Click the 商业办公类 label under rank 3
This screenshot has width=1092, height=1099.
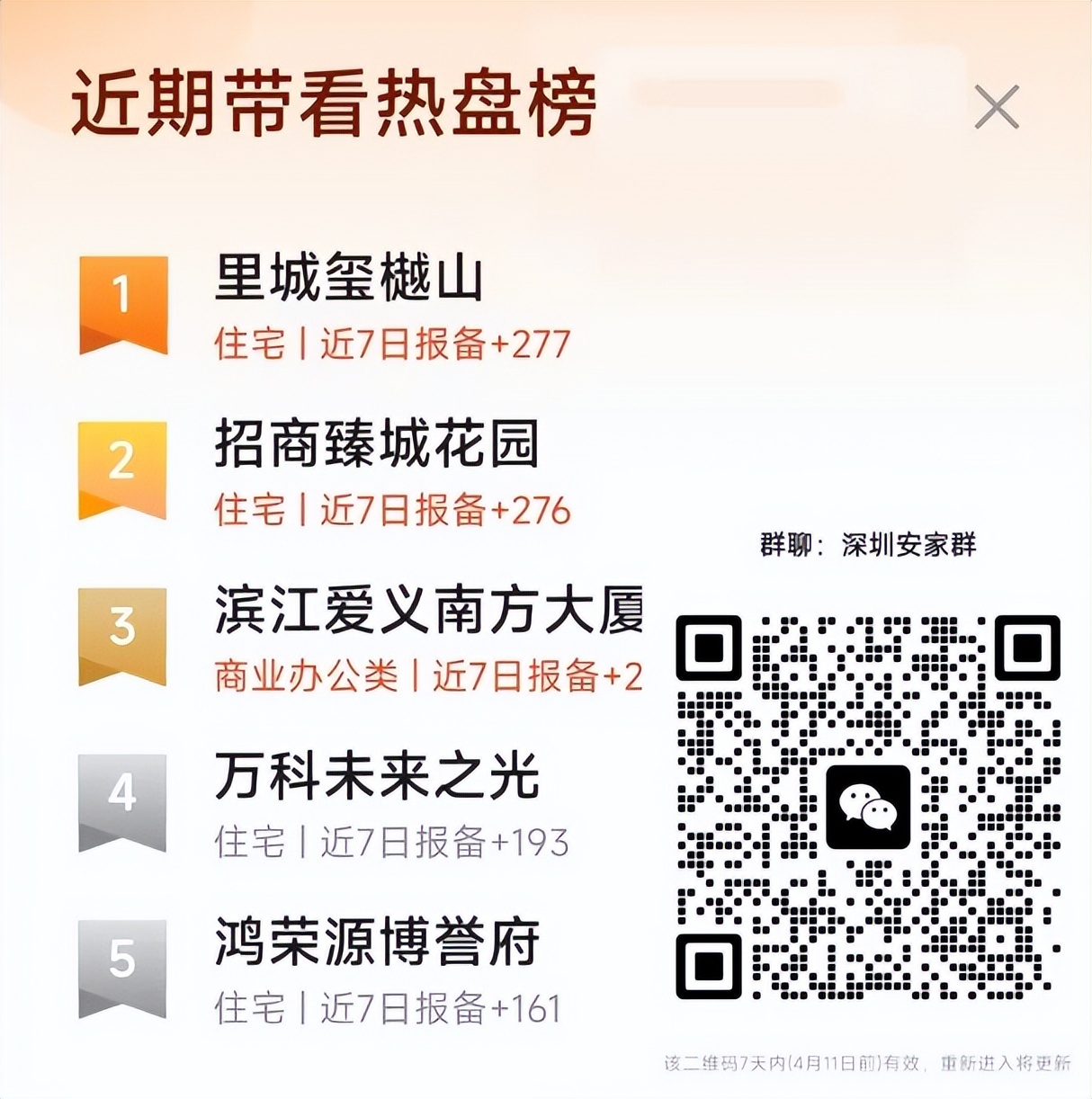[x=306, y=676]
